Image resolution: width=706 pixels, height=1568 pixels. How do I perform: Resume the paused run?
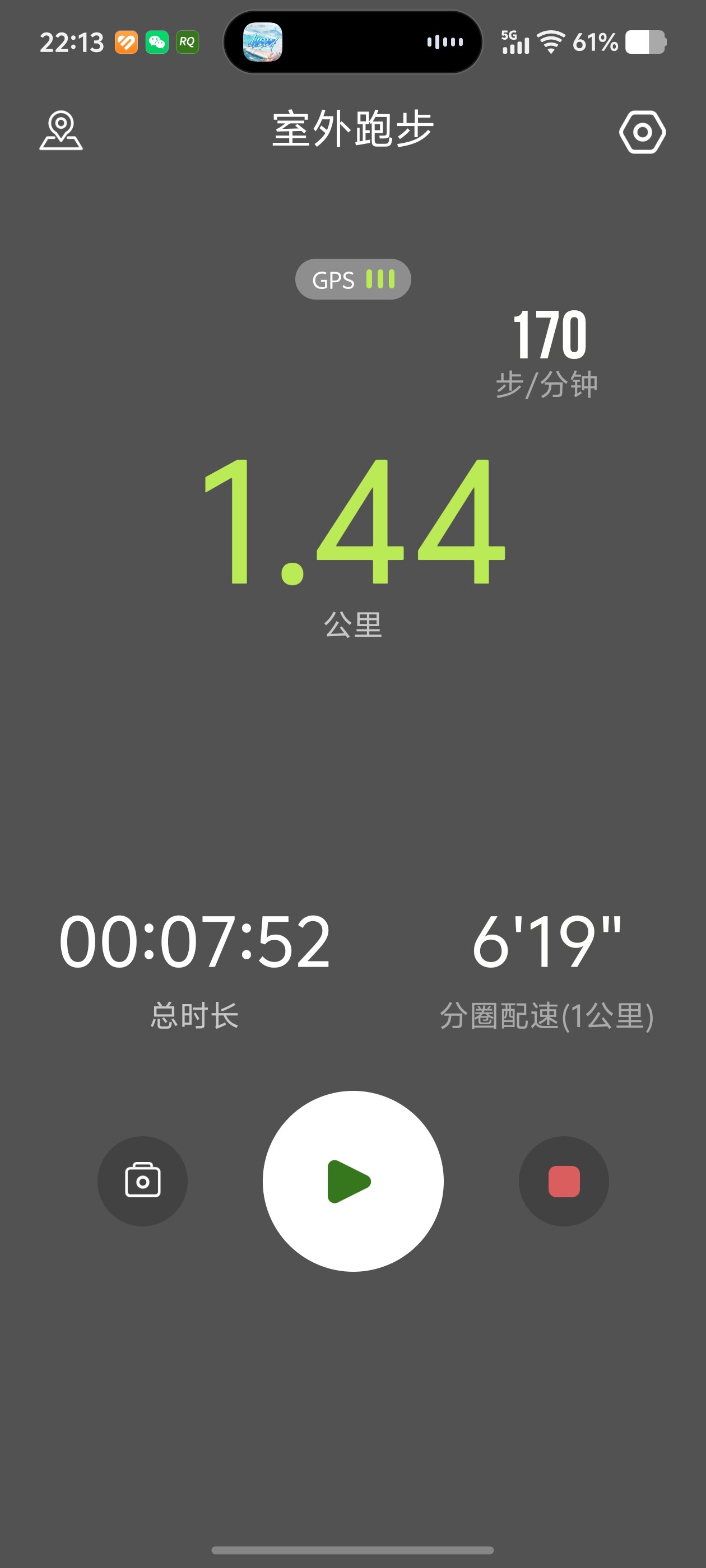pos(352,1181)
